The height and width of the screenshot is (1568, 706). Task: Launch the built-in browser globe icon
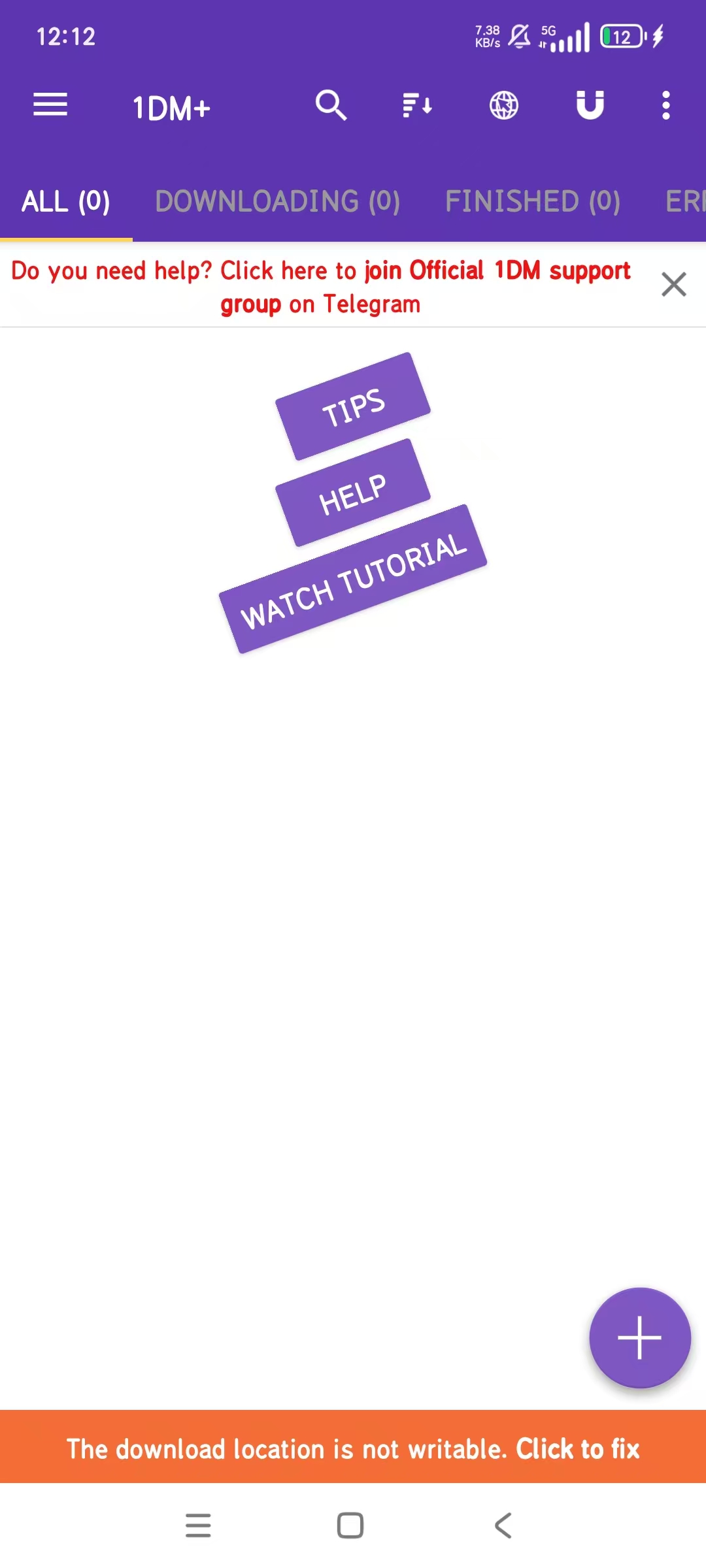(504, 105)
